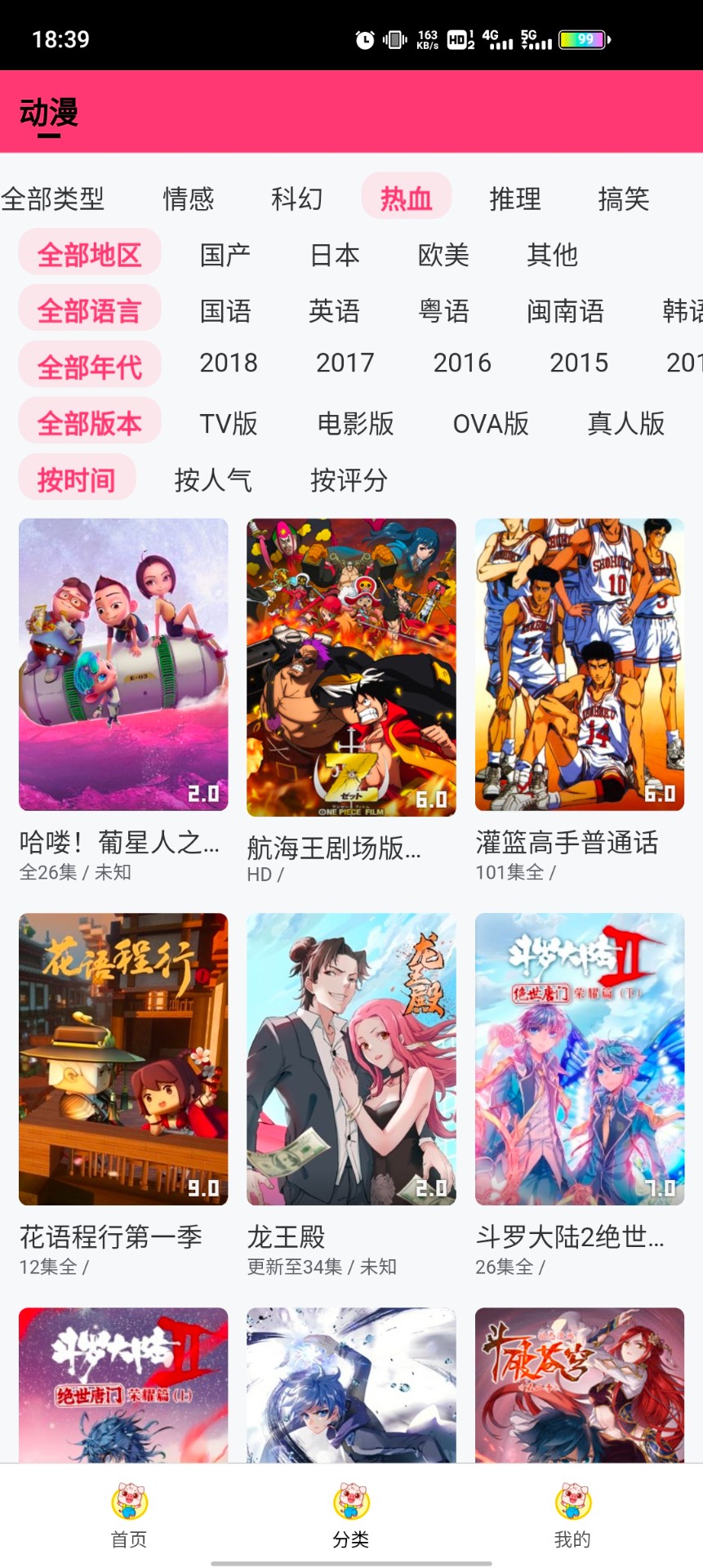703x1568 pixels.
Task: Filter anime by 日本 region
Action: click(335, 255)
